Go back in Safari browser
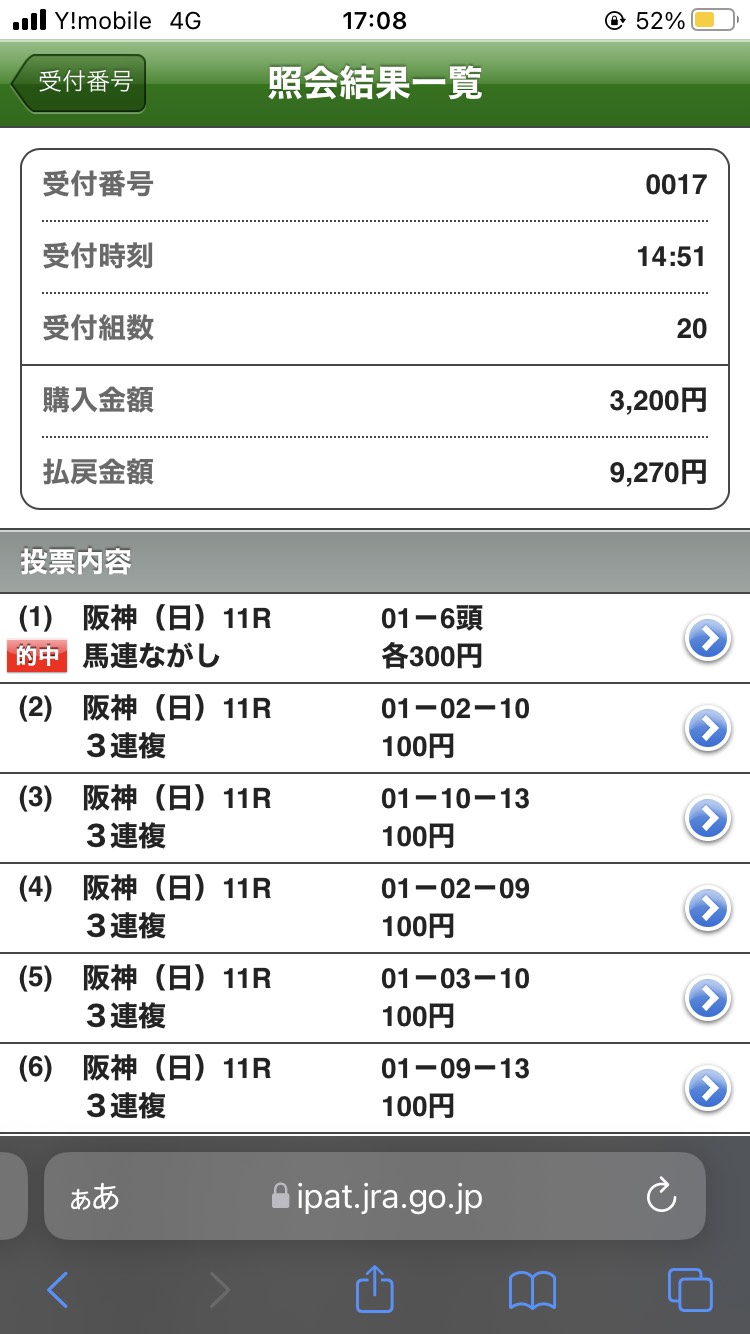 tap(57, 1290)
